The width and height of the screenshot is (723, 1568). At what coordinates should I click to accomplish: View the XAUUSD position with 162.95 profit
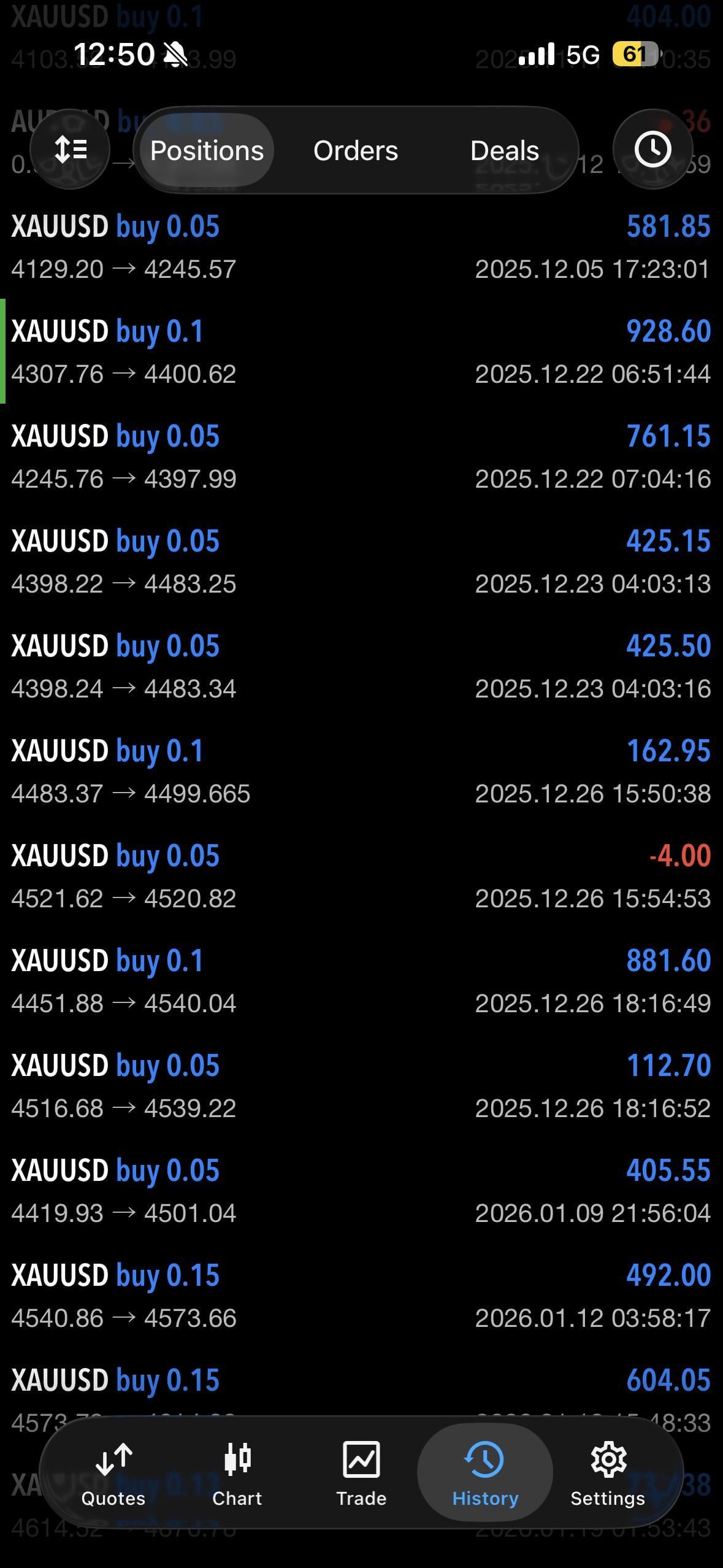(361, 772)
